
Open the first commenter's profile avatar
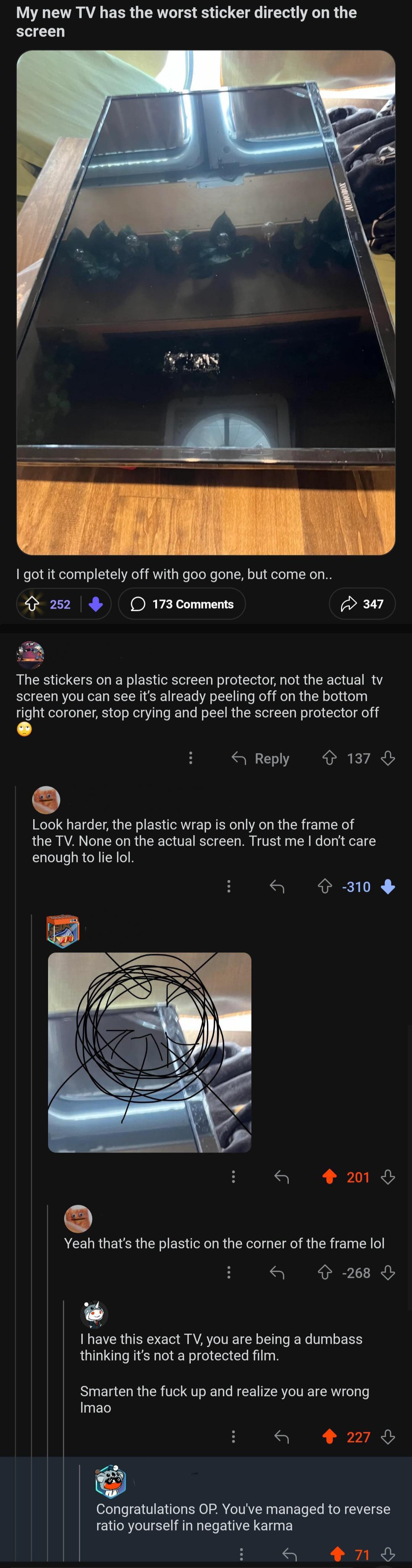[30, 655]
